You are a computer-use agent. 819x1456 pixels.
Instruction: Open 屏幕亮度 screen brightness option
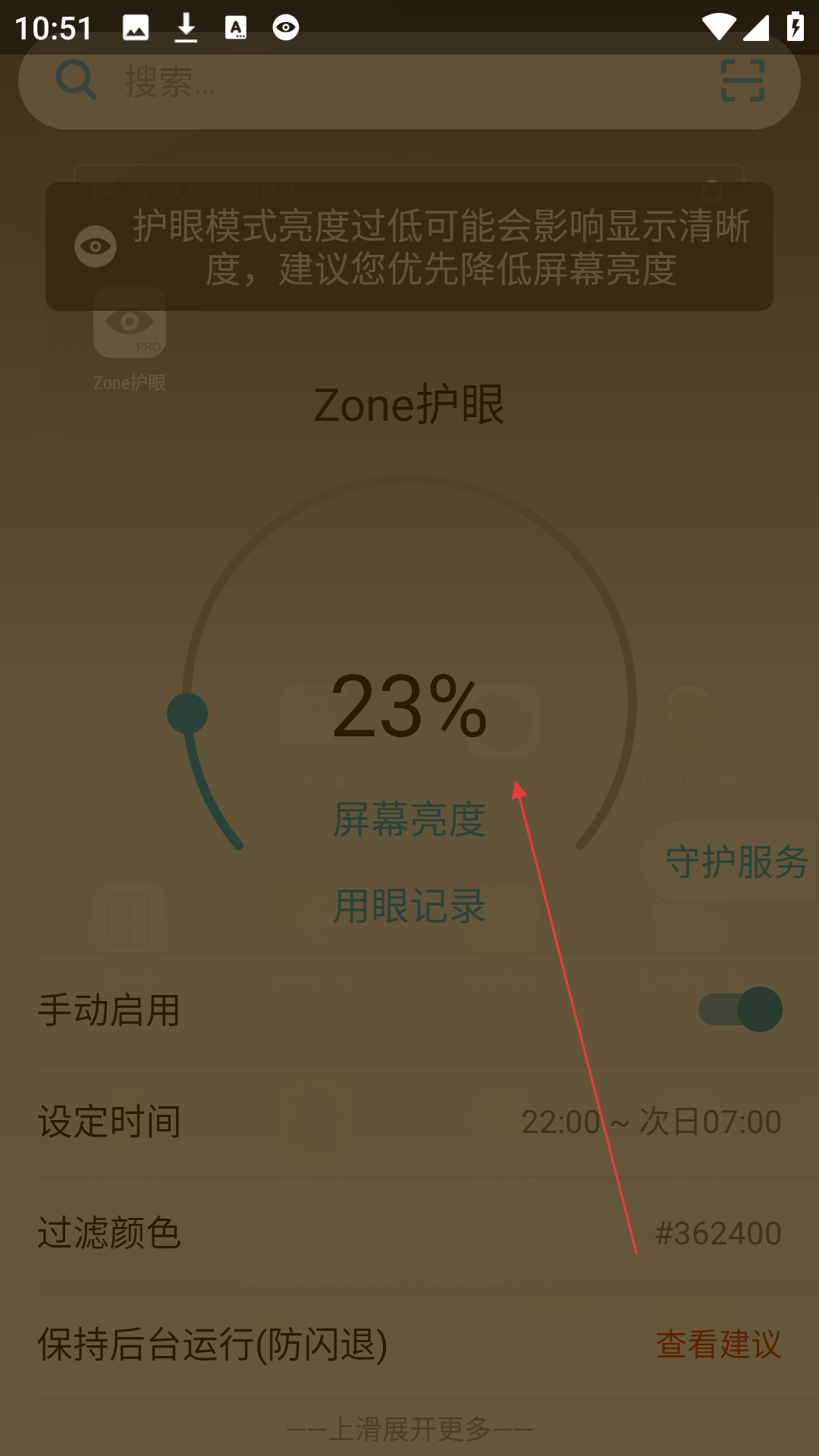click(409, 821)
